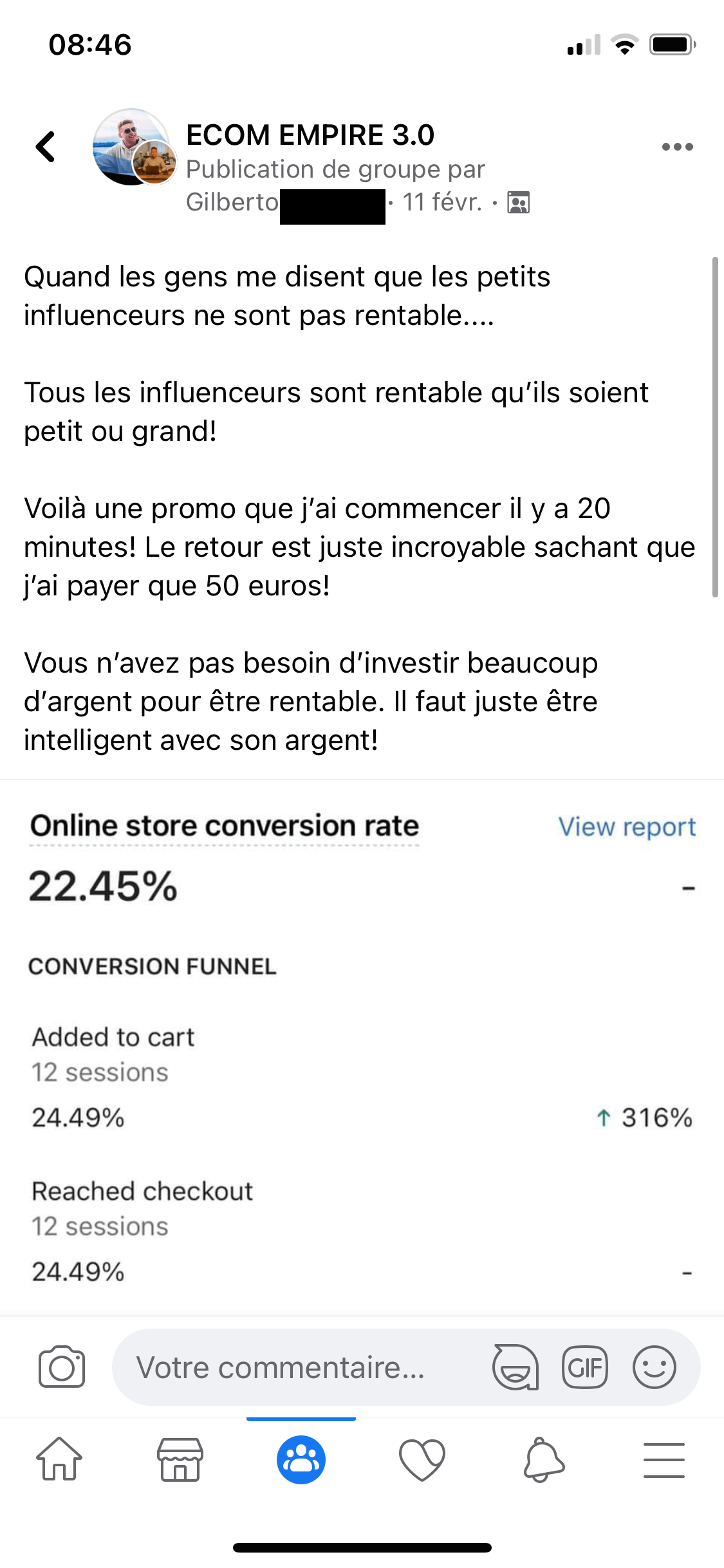Open the ECOM EMPIRE 3.0 group page

310,135
